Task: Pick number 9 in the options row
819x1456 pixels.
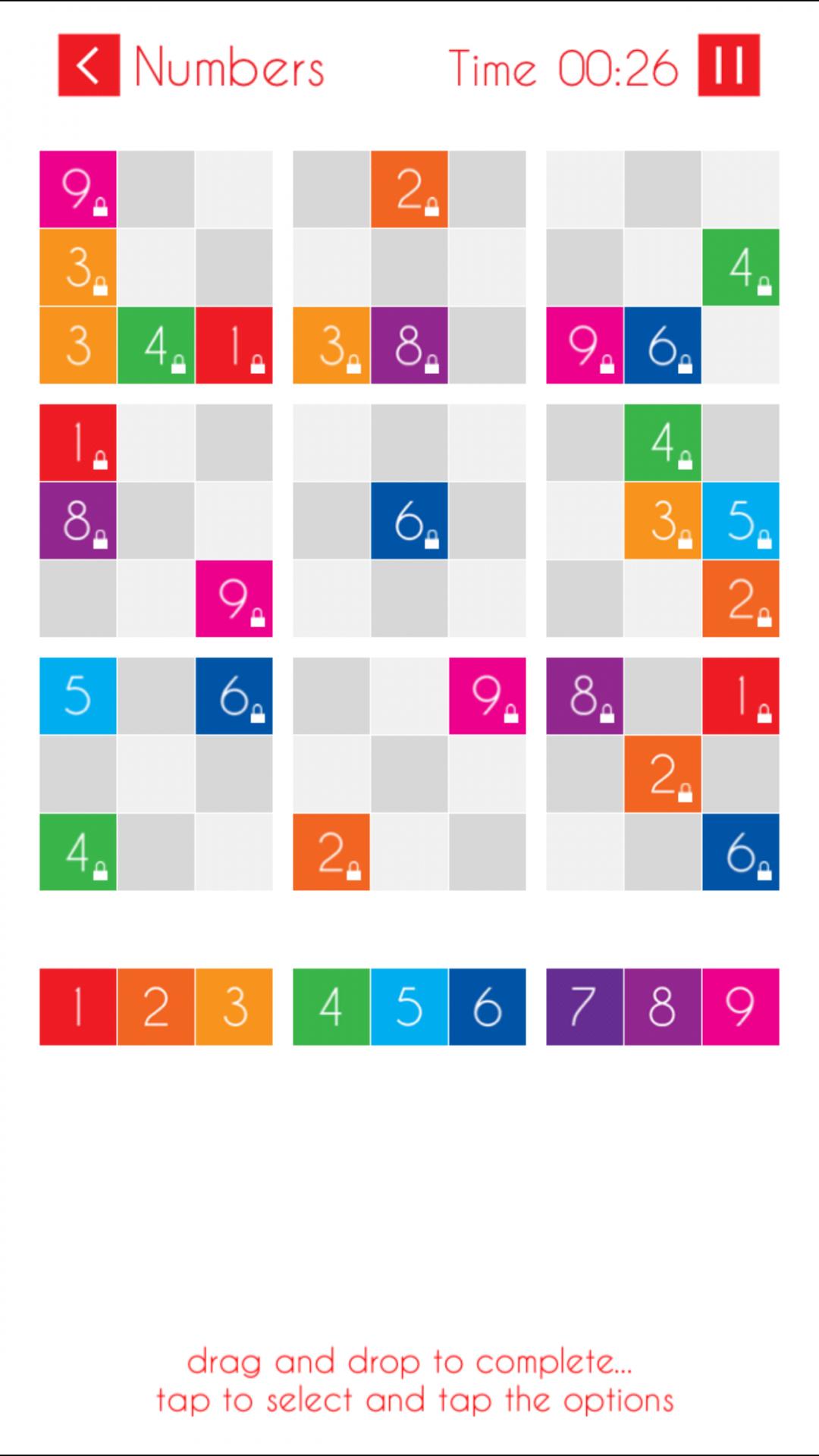Action: click(740, 1006)
